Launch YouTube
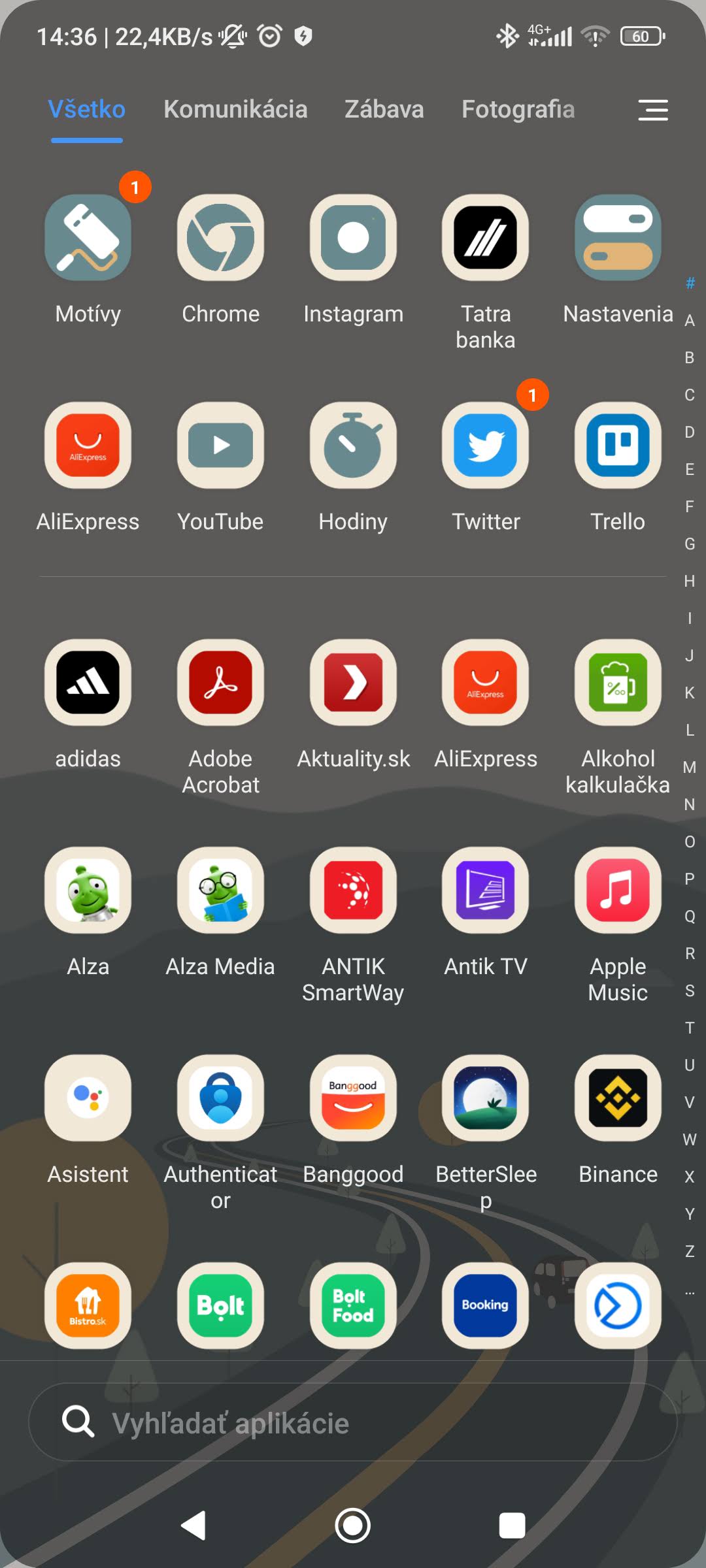This screenshot has width=706, height=1568. pos(220,446)
